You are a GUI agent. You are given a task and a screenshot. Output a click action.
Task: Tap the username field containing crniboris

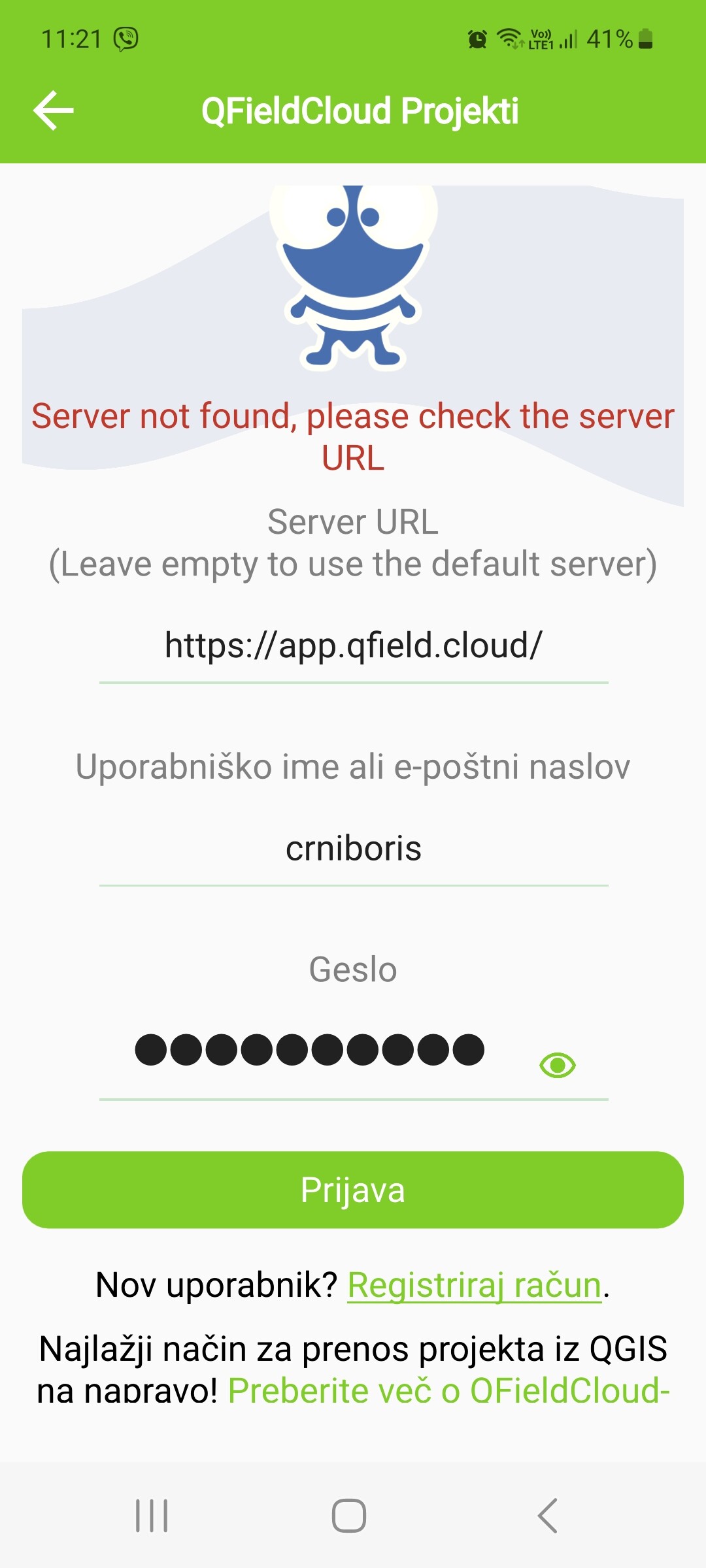pyautogui.click(x=354, y=849)
